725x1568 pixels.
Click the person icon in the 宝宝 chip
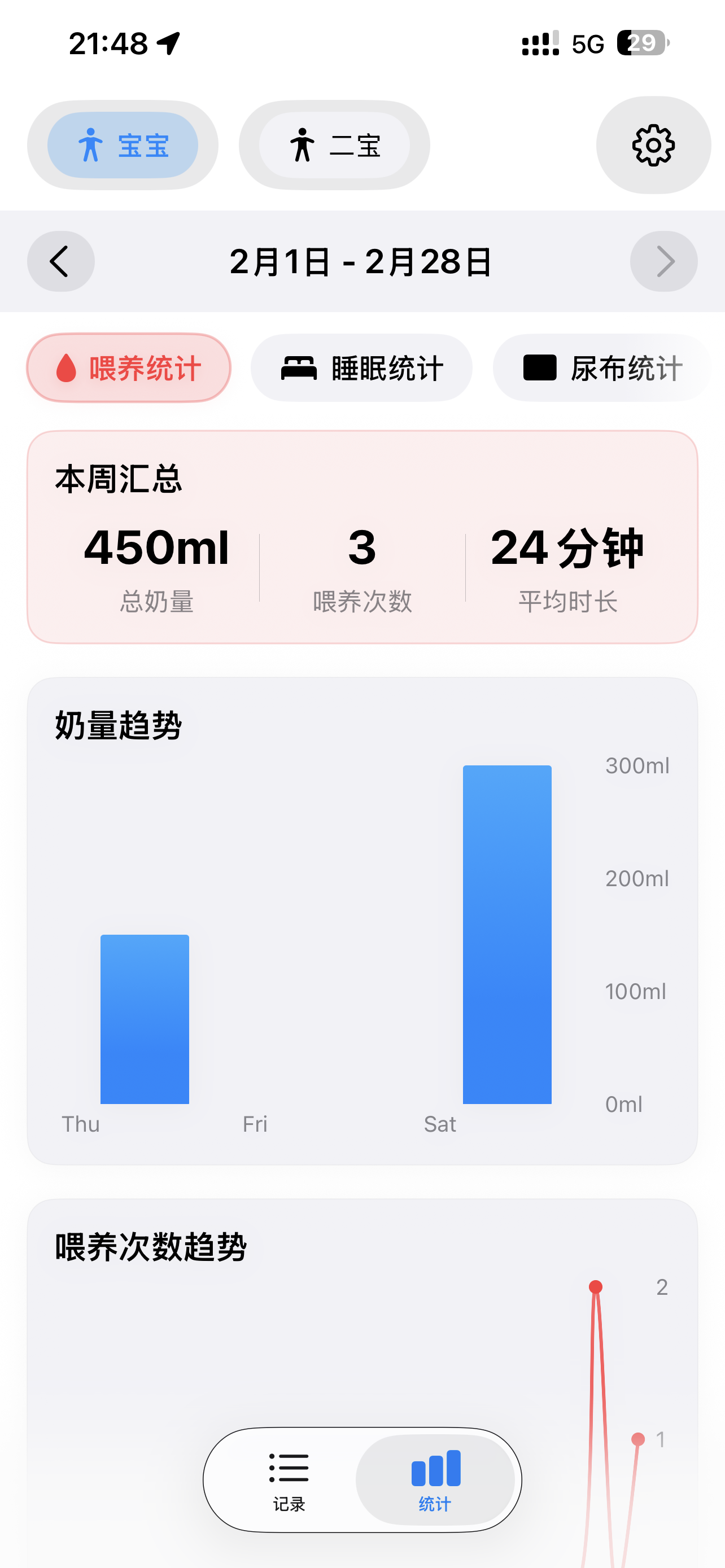tap(91, 145)
